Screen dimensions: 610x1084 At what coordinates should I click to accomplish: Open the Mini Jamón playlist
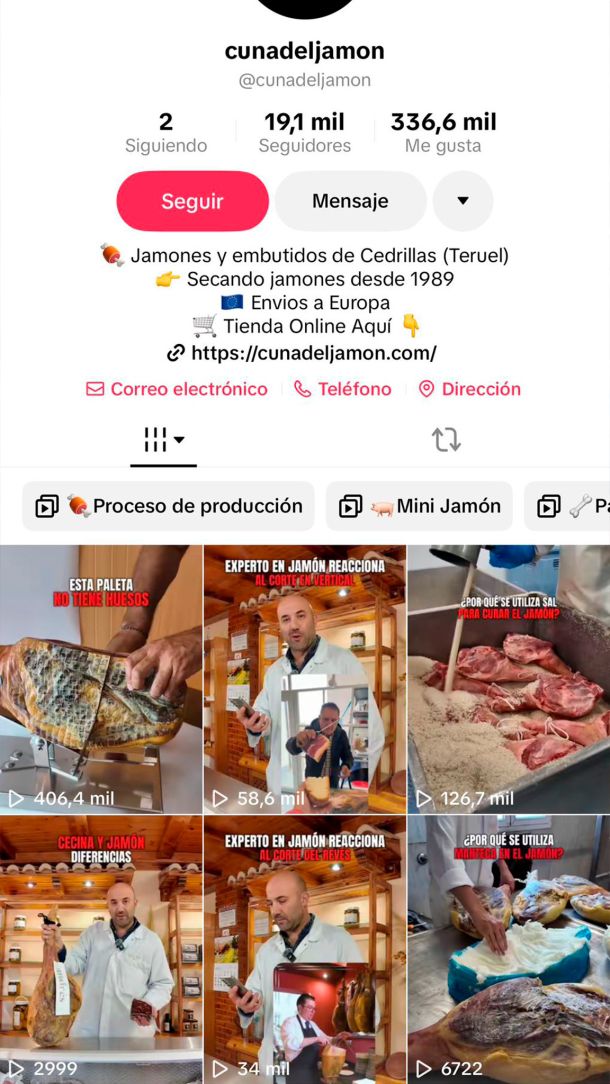(419, 506)
